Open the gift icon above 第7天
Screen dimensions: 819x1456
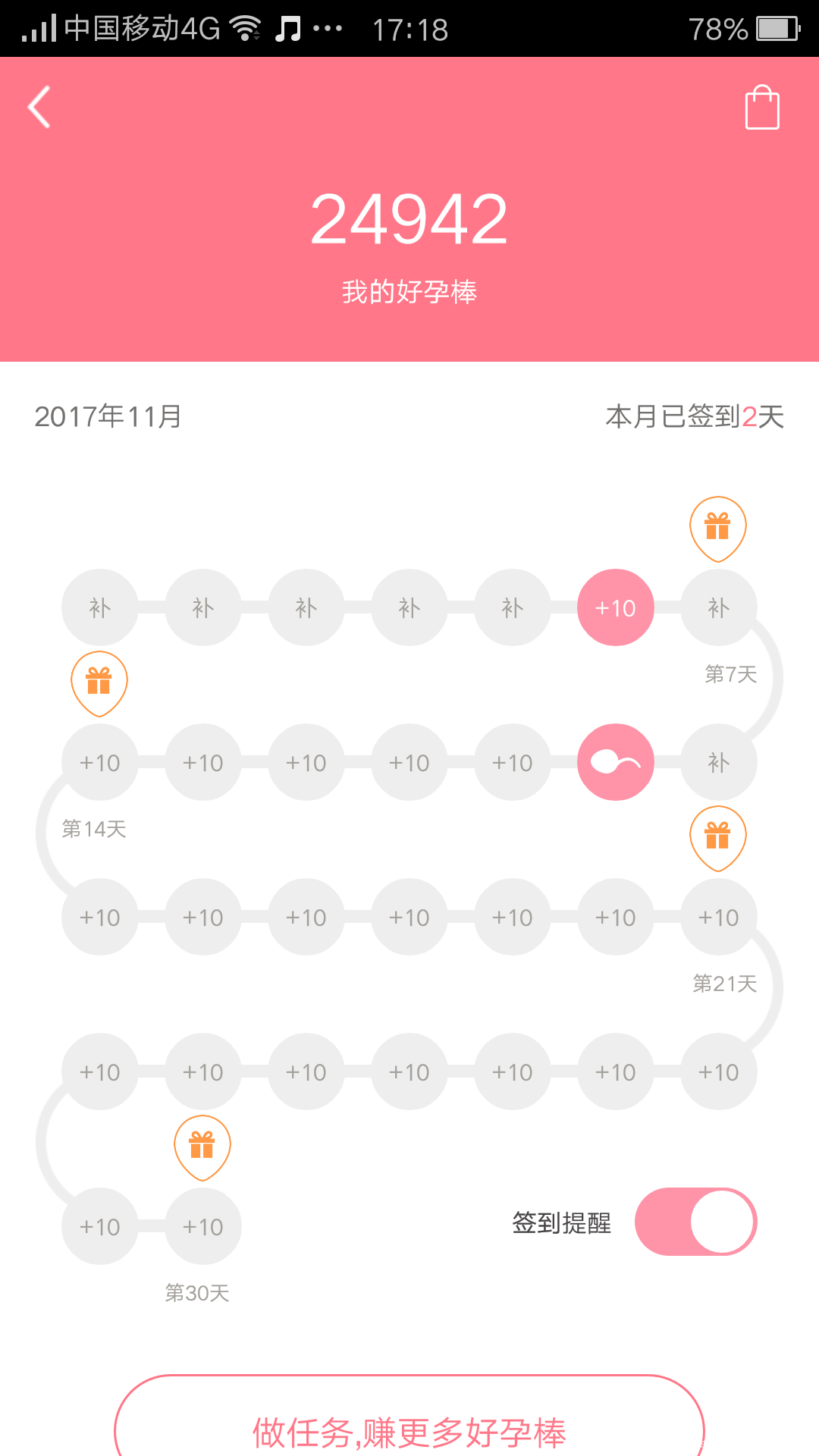pyautogui.click(x=717, y=528)
